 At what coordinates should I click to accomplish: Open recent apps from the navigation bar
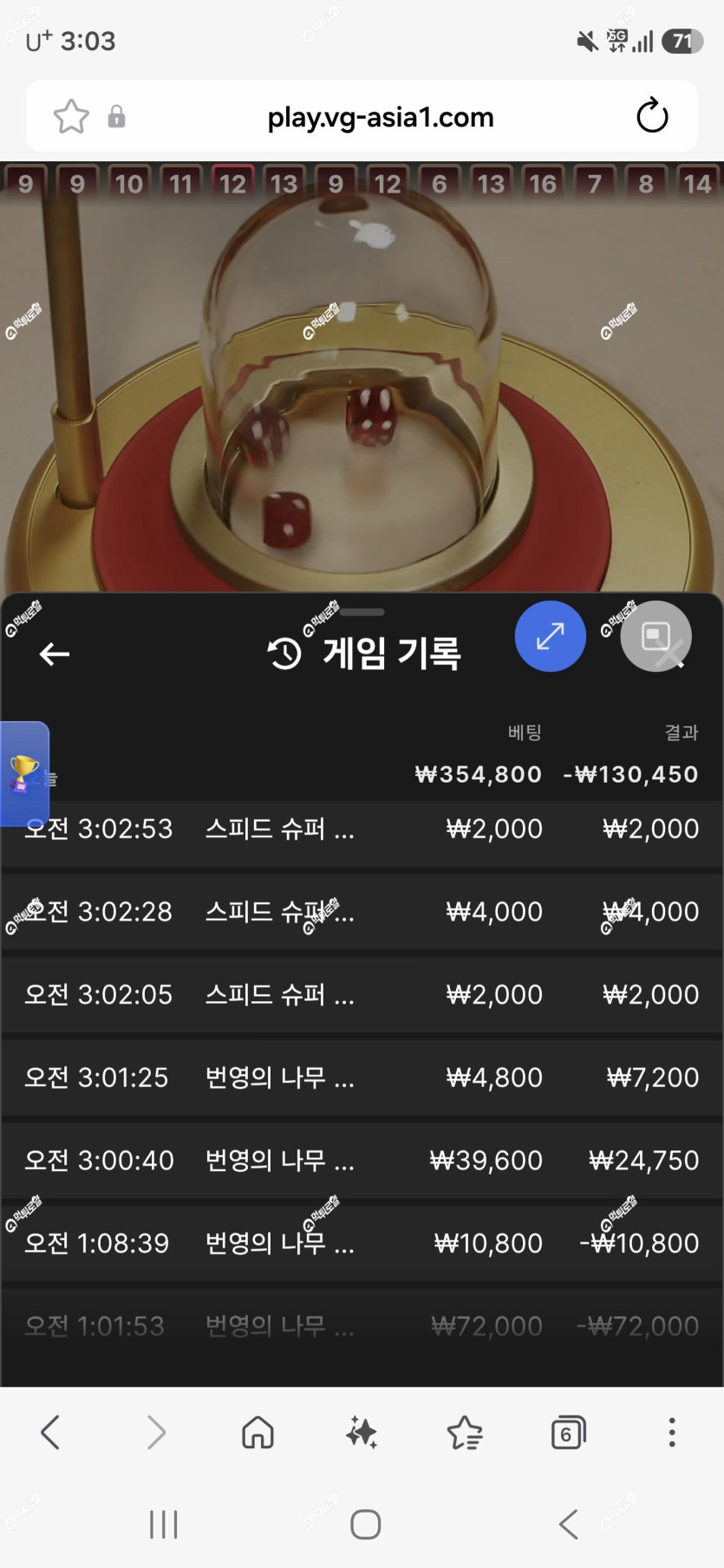163,1524
